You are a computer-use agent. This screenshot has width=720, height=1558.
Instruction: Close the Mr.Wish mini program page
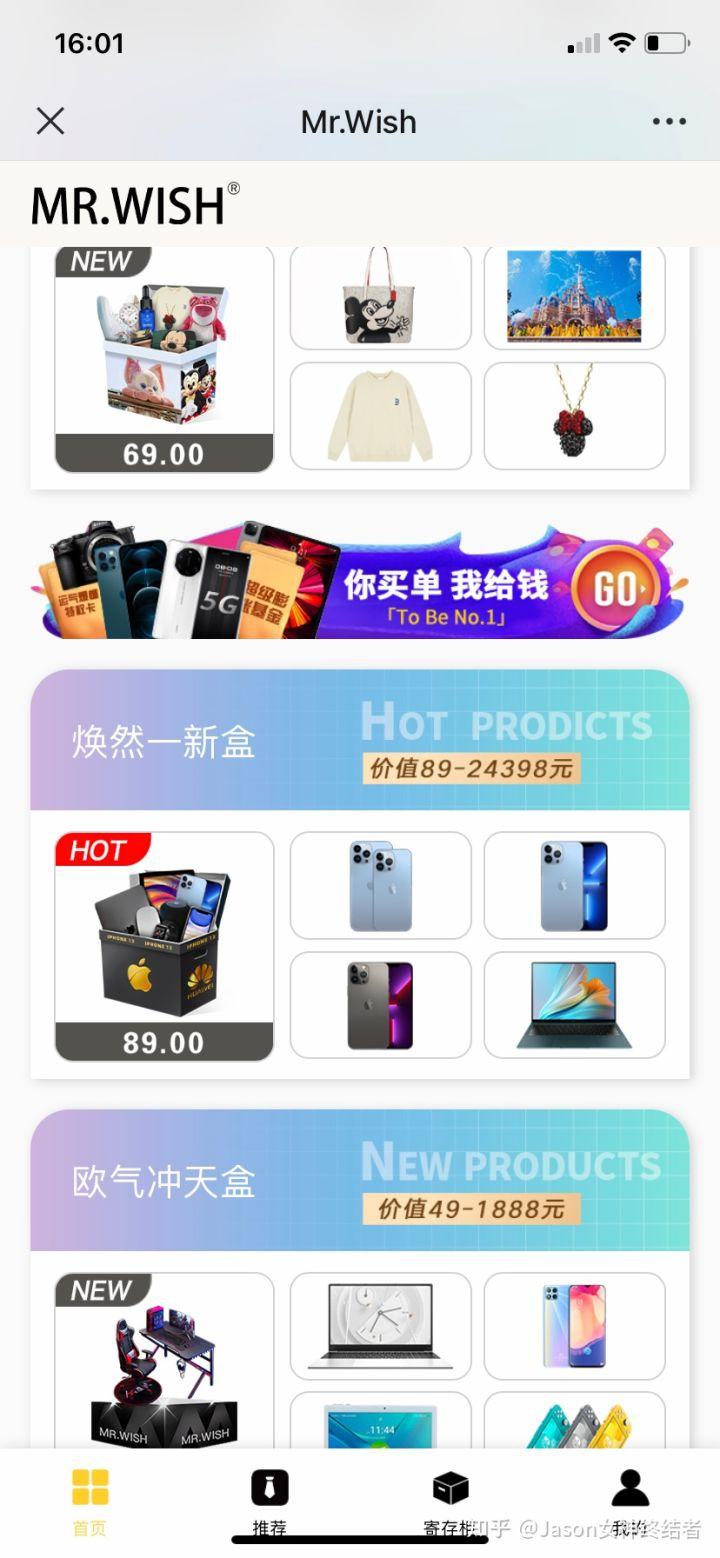[x=50, y=122]
